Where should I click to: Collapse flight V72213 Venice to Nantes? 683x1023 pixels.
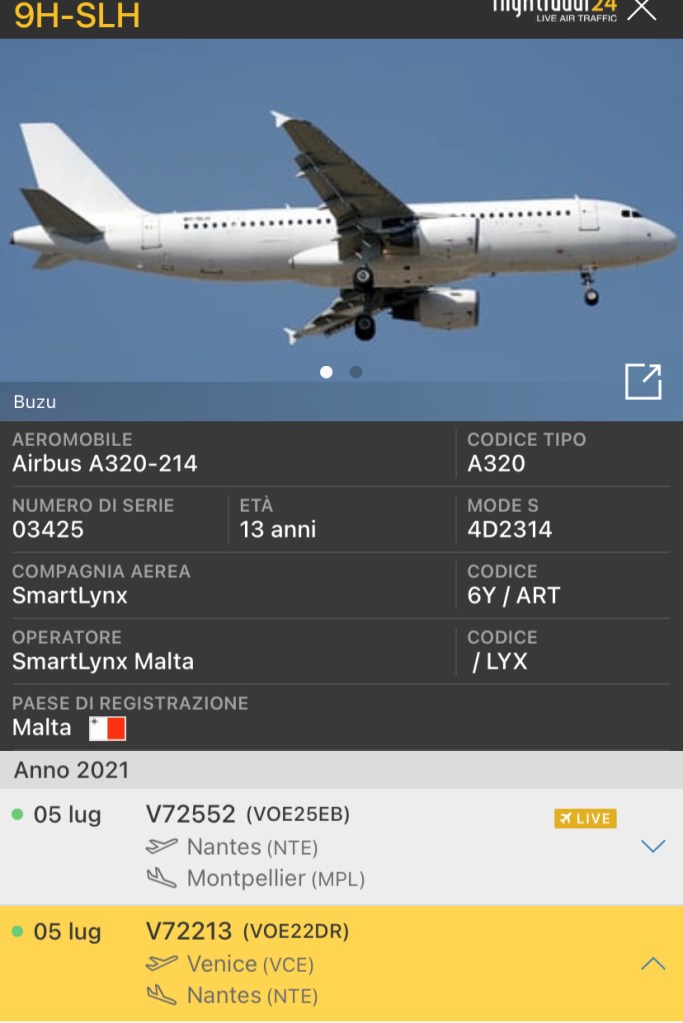652,964
